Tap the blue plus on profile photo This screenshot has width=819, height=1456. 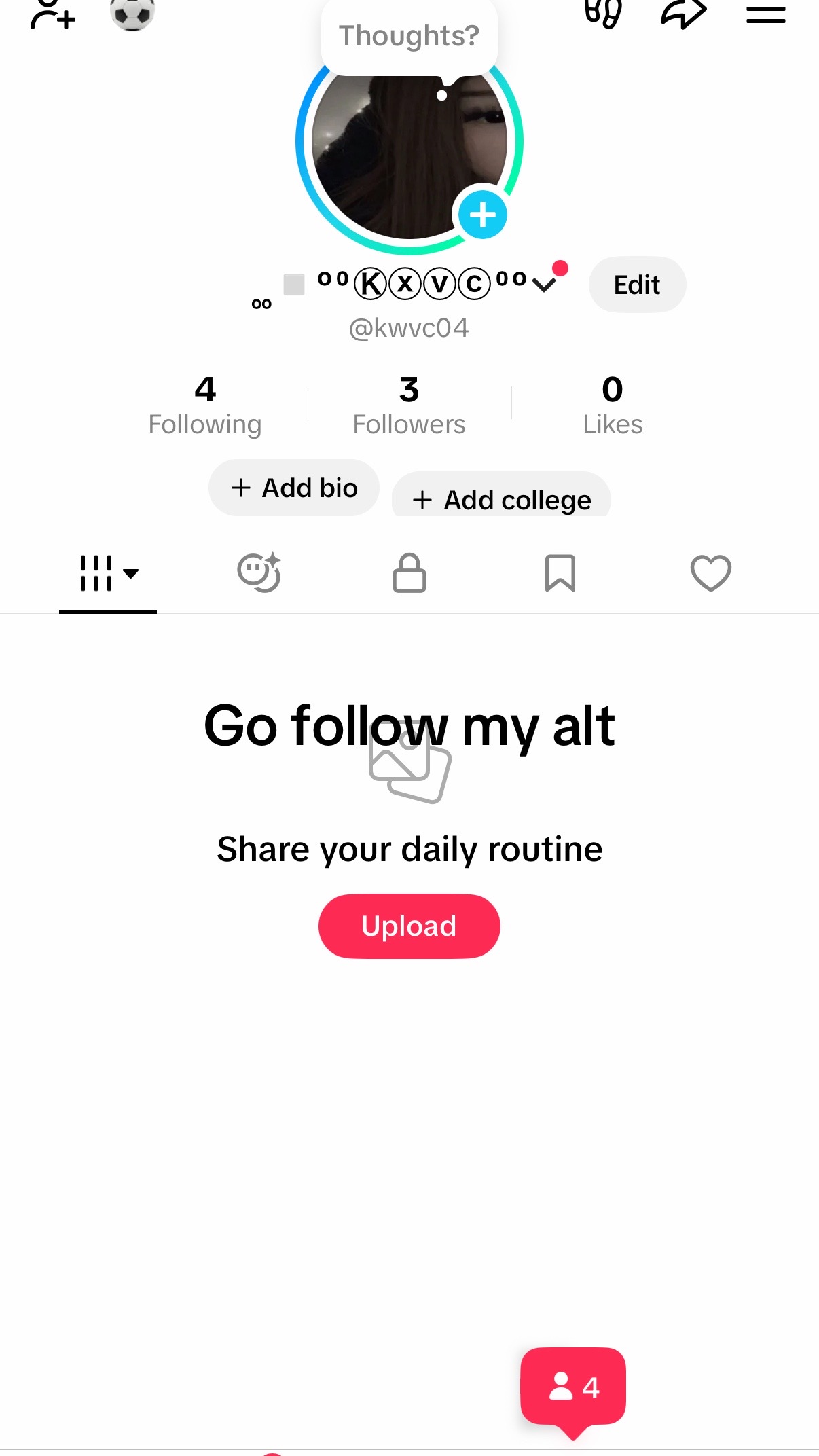(x=483, y=215)
